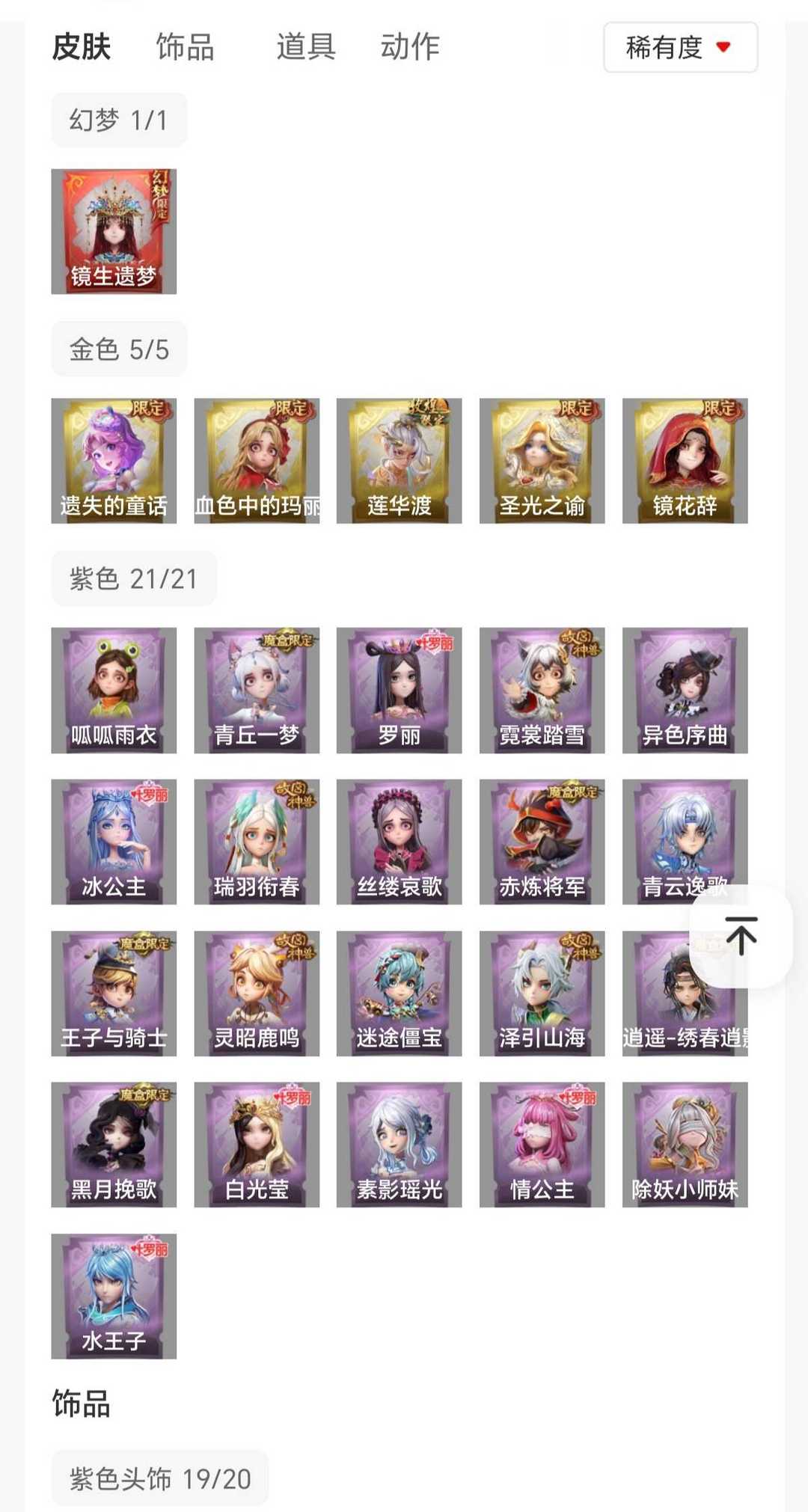Screen dimensions: 808x1512
Task: Tap the 圣光之谕 skin card
Action: (542, 459)
